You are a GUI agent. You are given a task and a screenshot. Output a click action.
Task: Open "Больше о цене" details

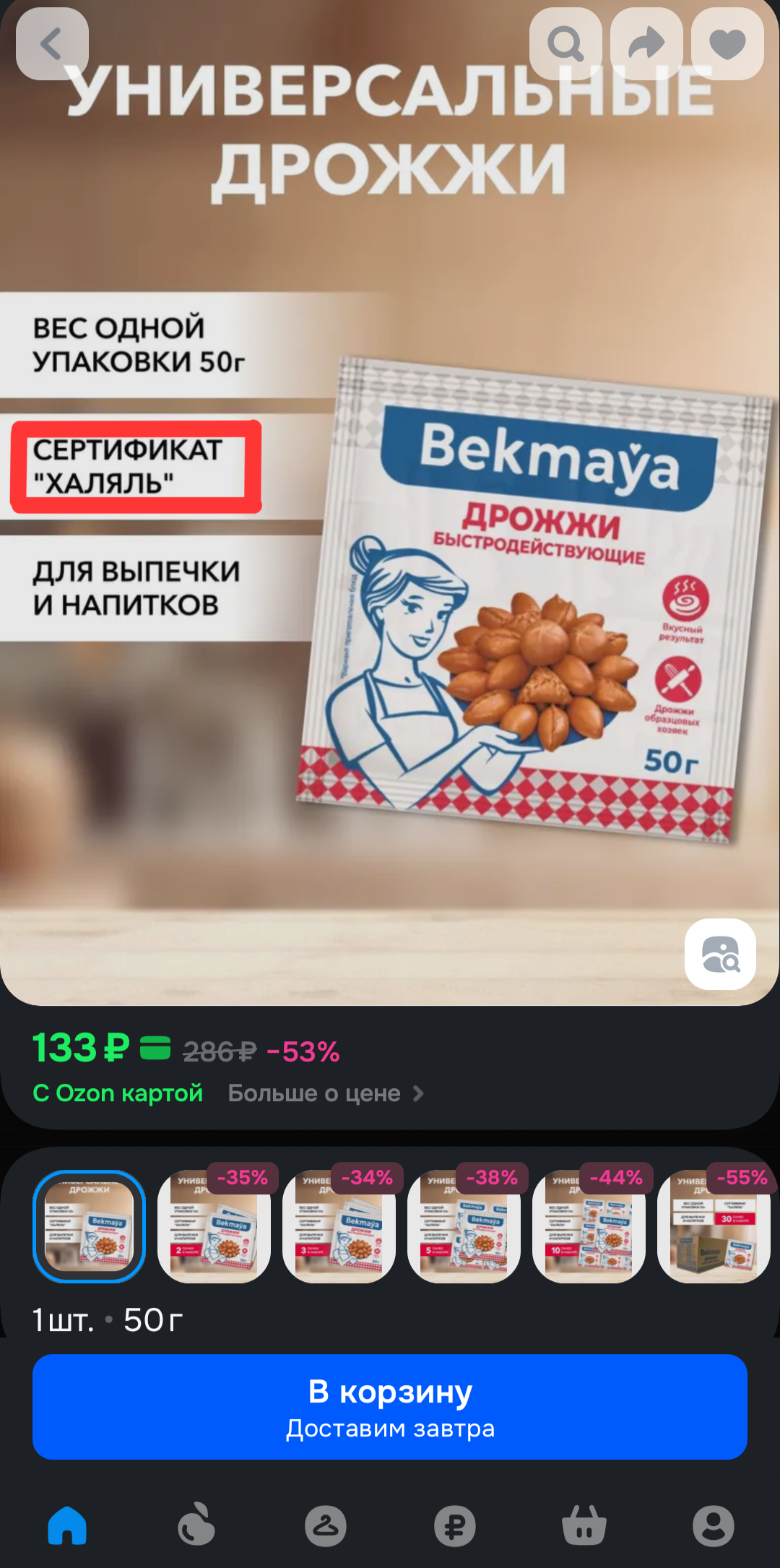tap(325, 1093)
